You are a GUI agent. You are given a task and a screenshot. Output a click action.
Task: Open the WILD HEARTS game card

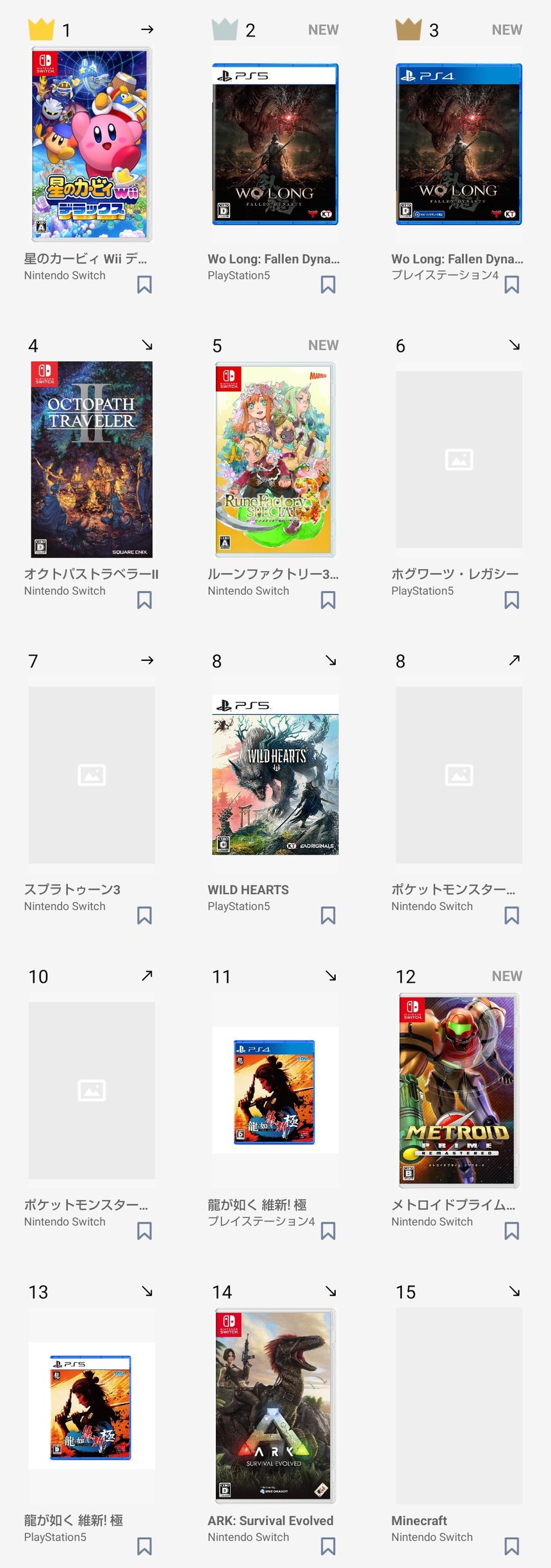tap(275, 774)
